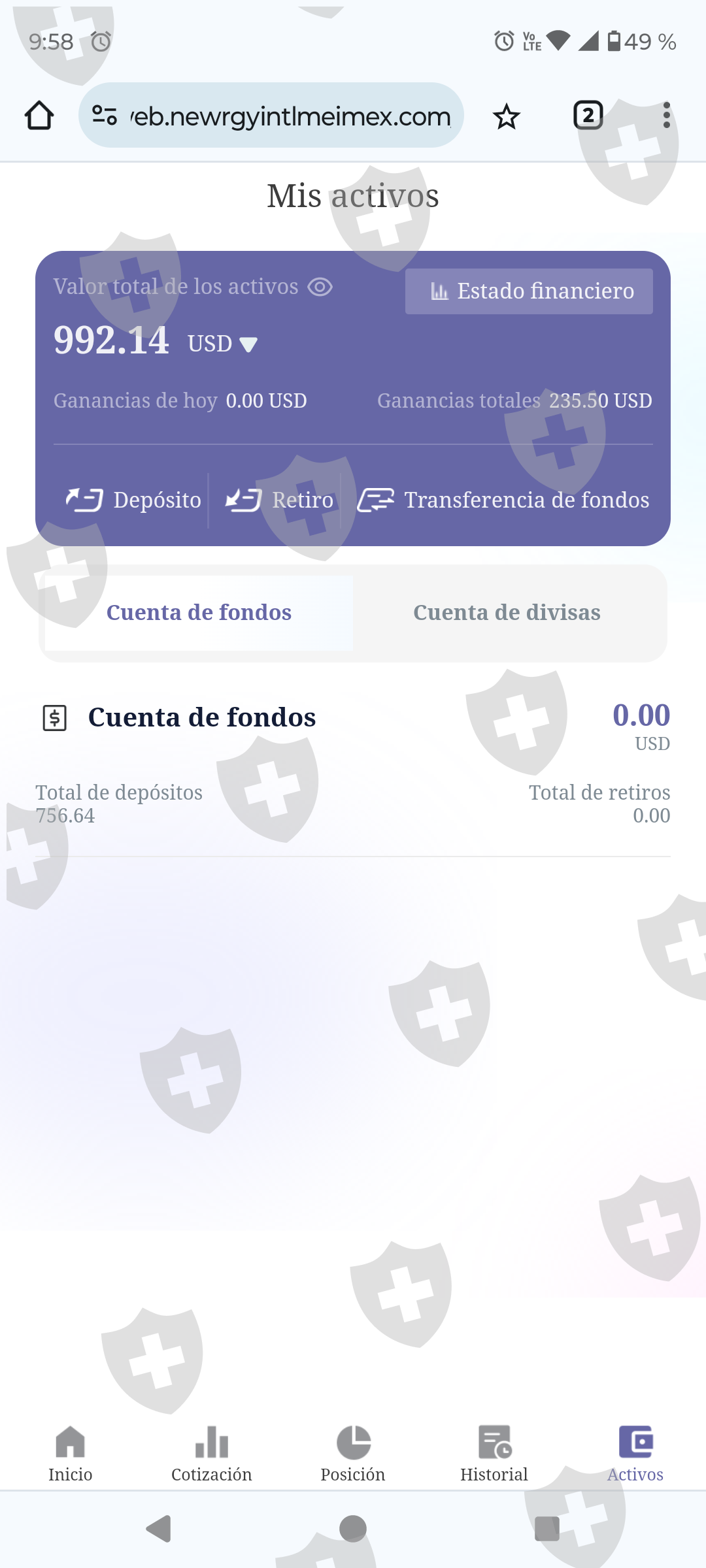The width and height of the screenshot is (706, 1568).
Task: Open Estado financiero
Action: 529,291
